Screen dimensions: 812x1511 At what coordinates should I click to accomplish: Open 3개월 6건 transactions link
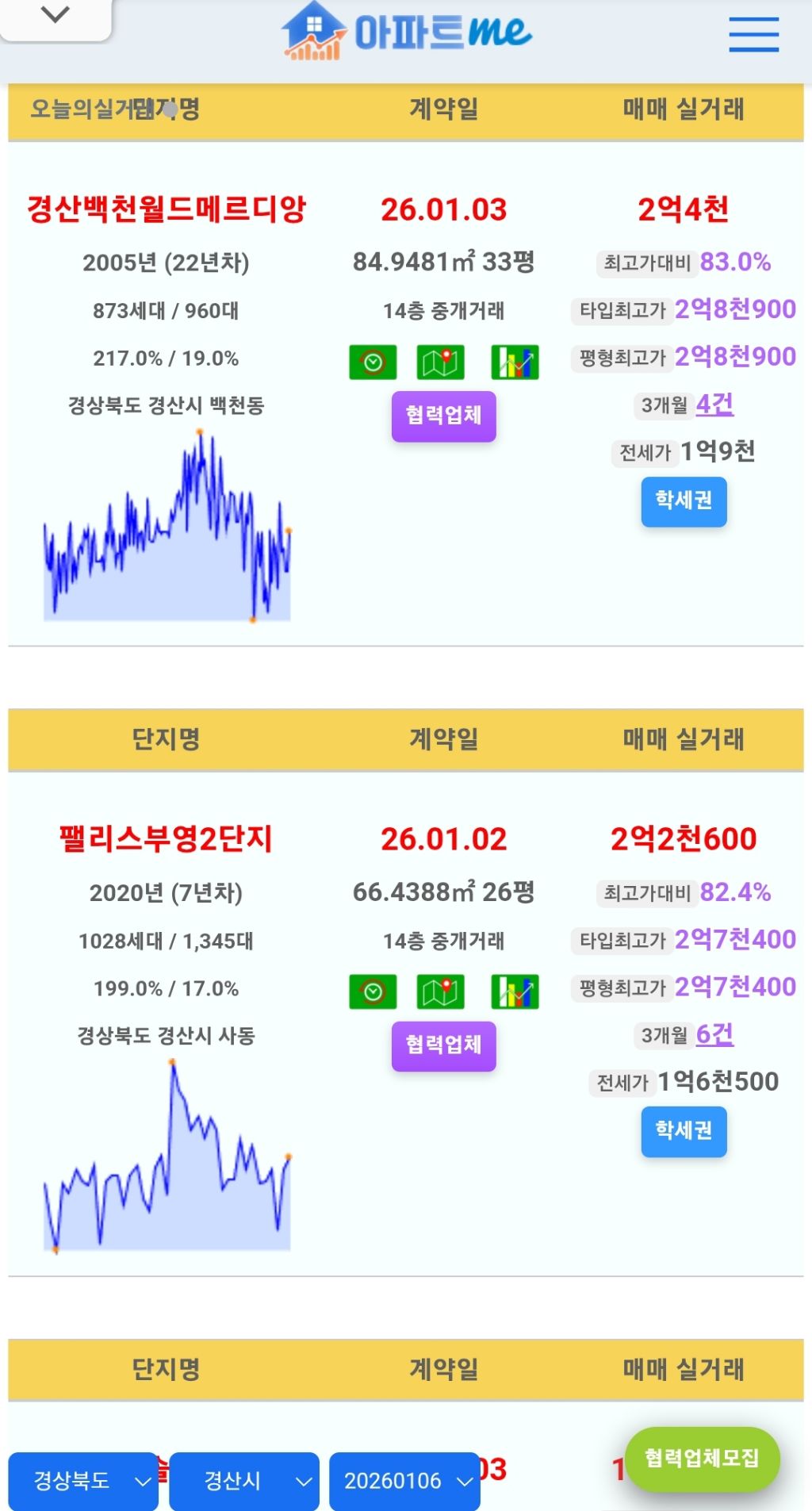(714, 1034)
